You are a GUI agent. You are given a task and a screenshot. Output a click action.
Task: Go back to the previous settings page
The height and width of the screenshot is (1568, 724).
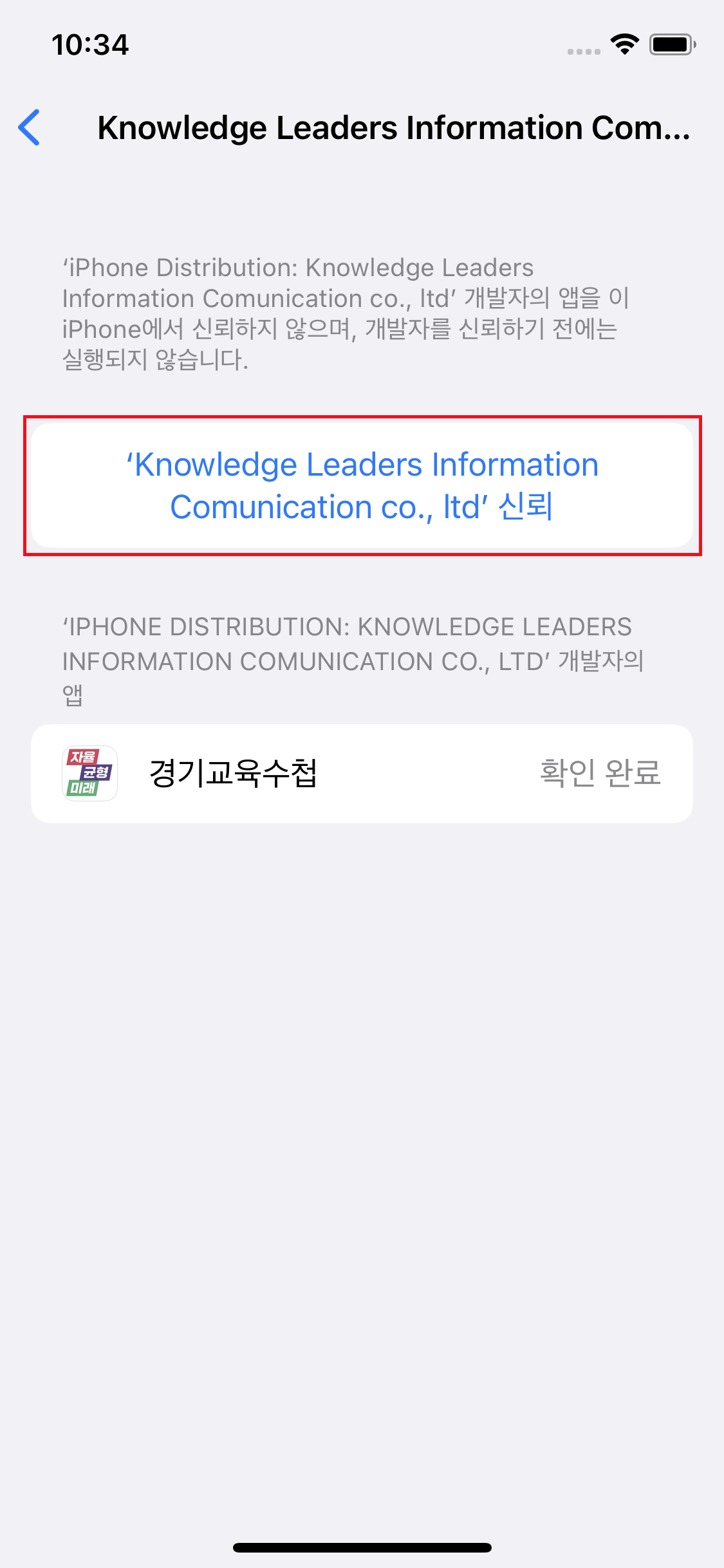pyautogui.click(x=30, y=127)
